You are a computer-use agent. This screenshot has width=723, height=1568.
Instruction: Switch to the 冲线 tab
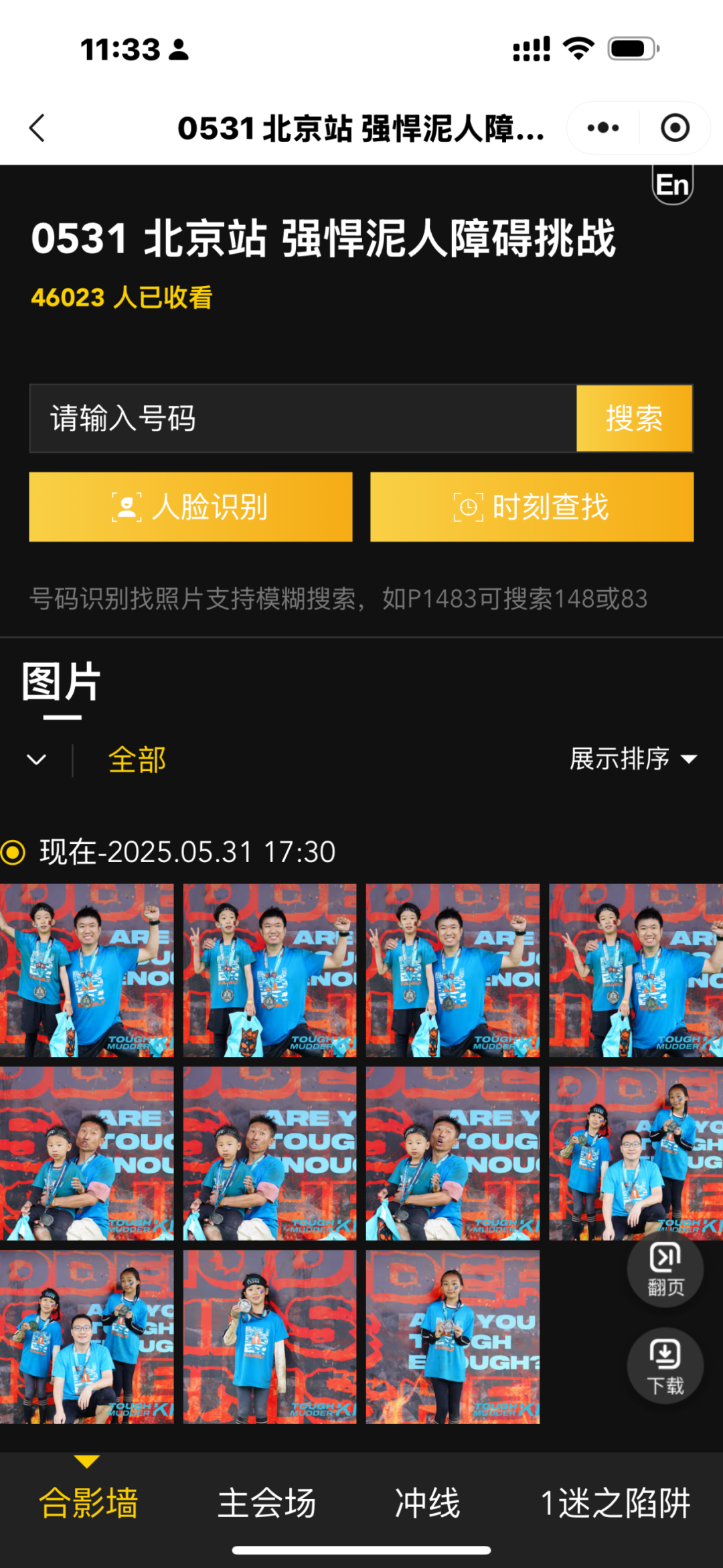[427, 1502]
